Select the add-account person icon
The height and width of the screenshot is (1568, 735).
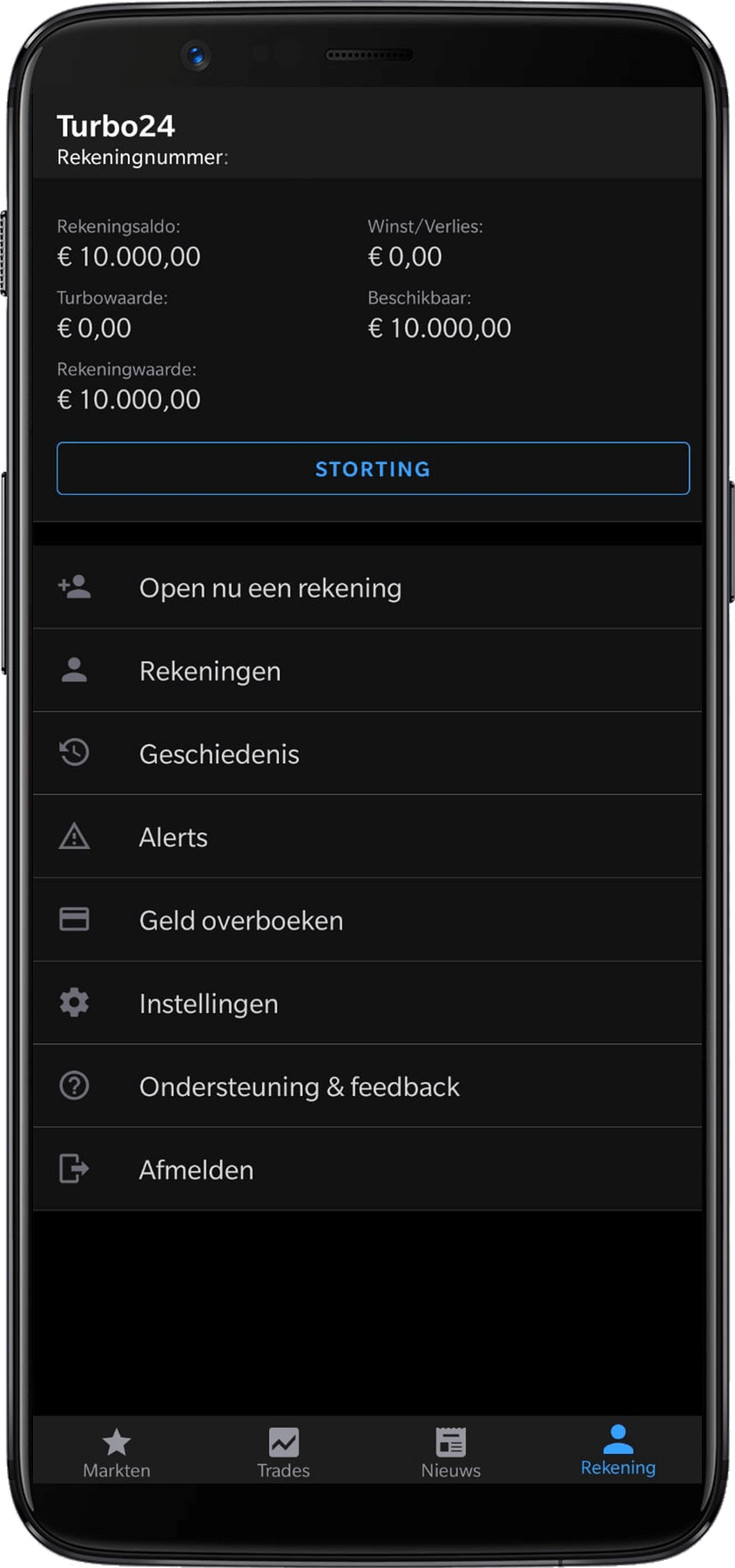click(74, 586)
